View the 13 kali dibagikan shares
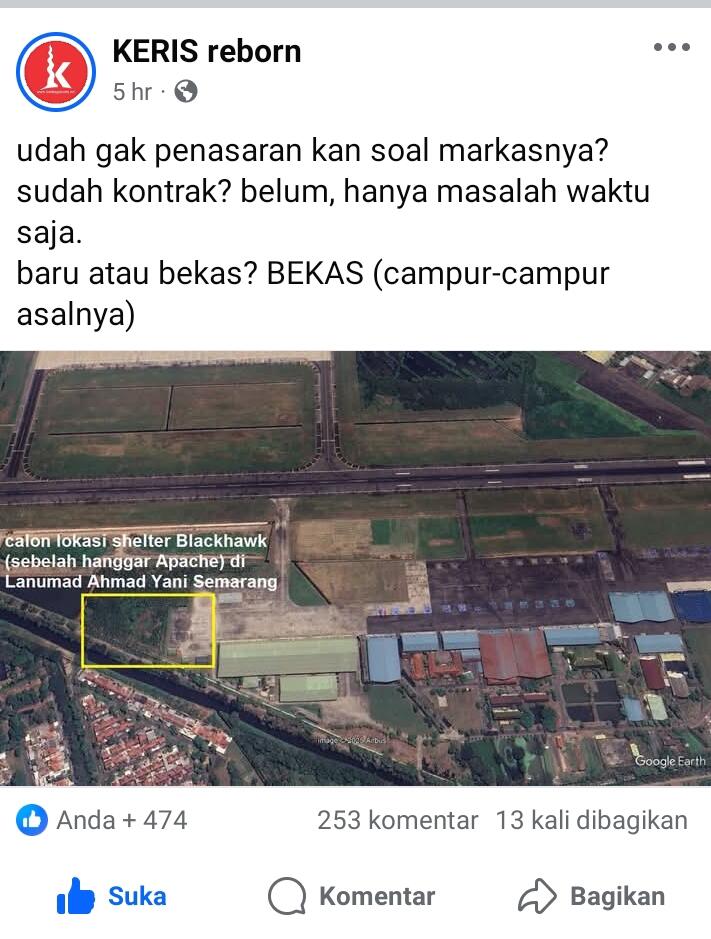711x939 pixels. (591, 820)
